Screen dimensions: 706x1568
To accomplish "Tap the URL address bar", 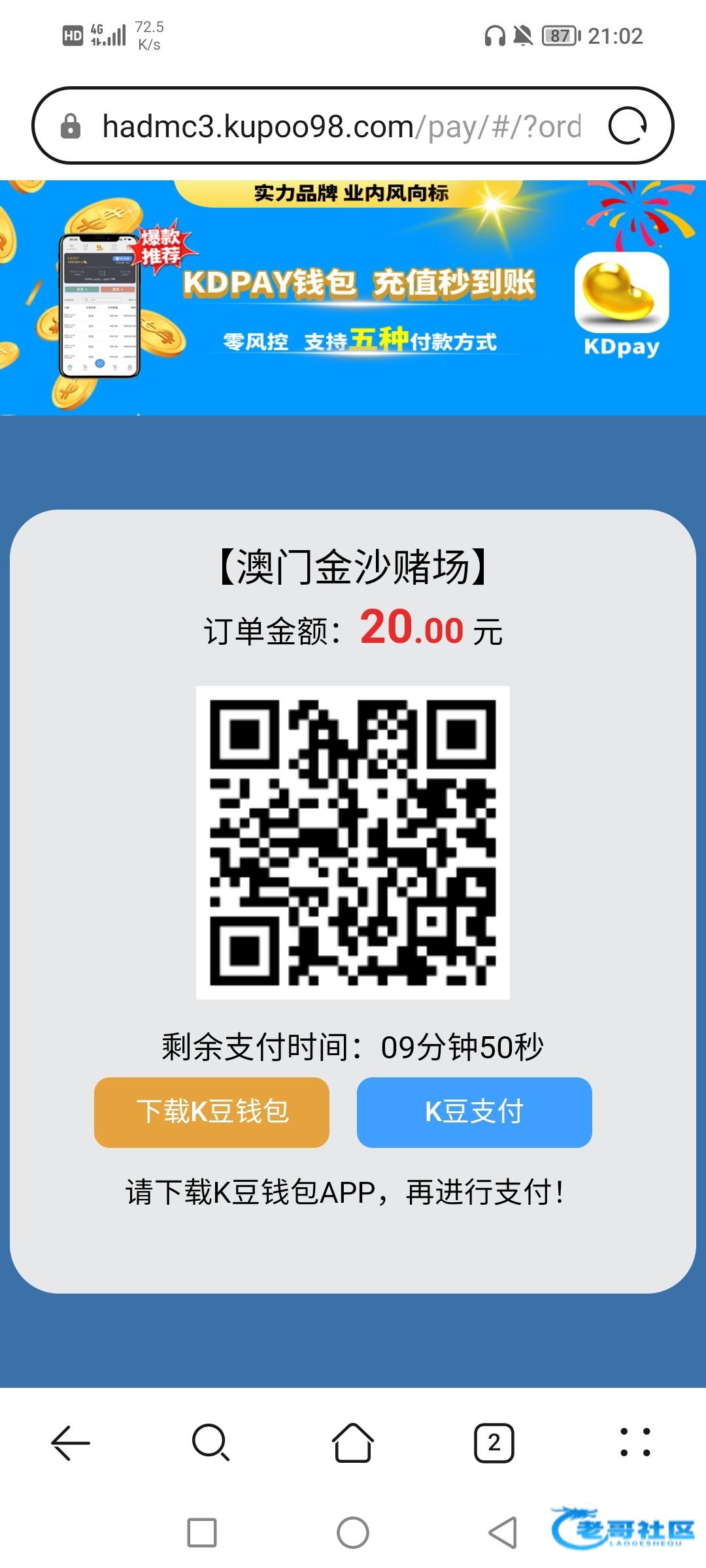I will click(340, 126).
